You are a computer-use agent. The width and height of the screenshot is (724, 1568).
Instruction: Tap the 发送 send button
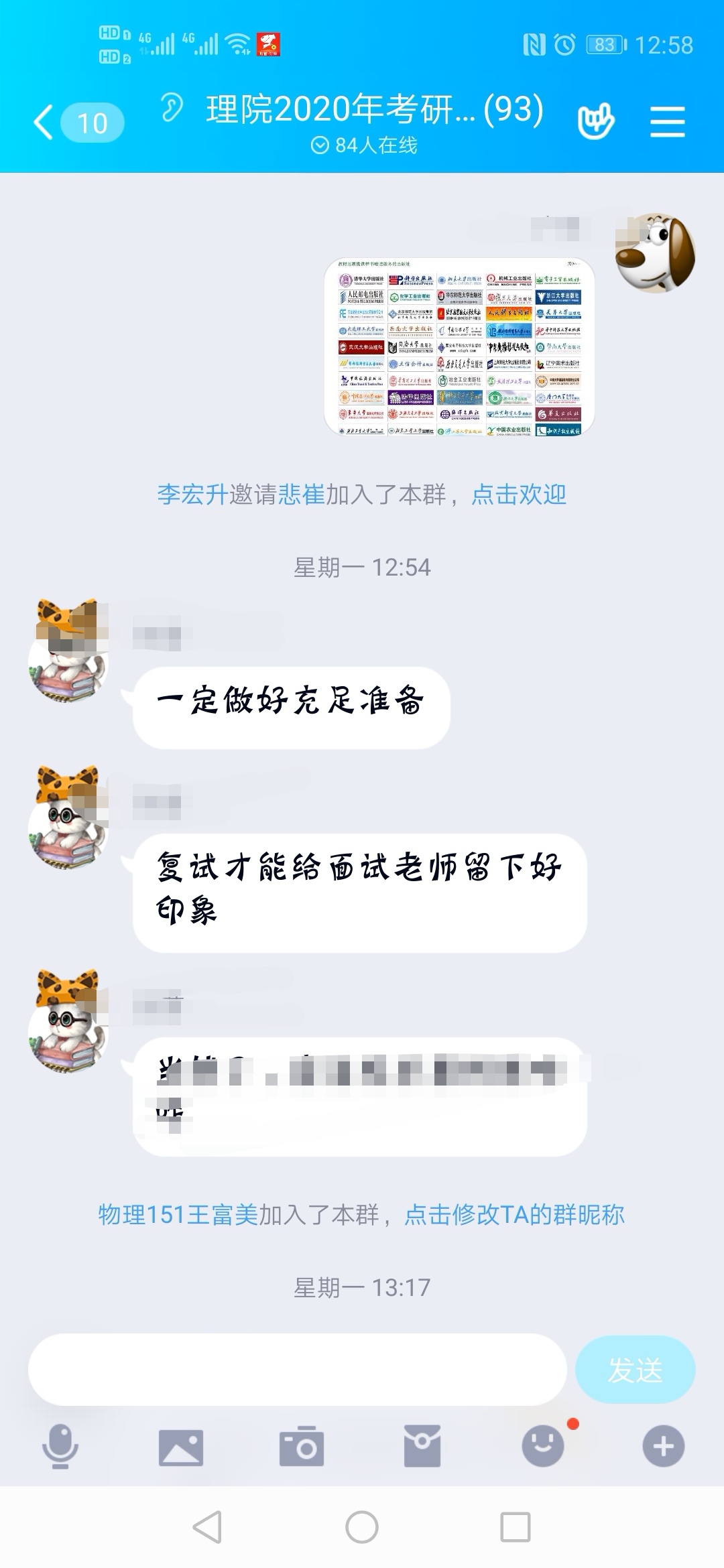coord(634,1370)
